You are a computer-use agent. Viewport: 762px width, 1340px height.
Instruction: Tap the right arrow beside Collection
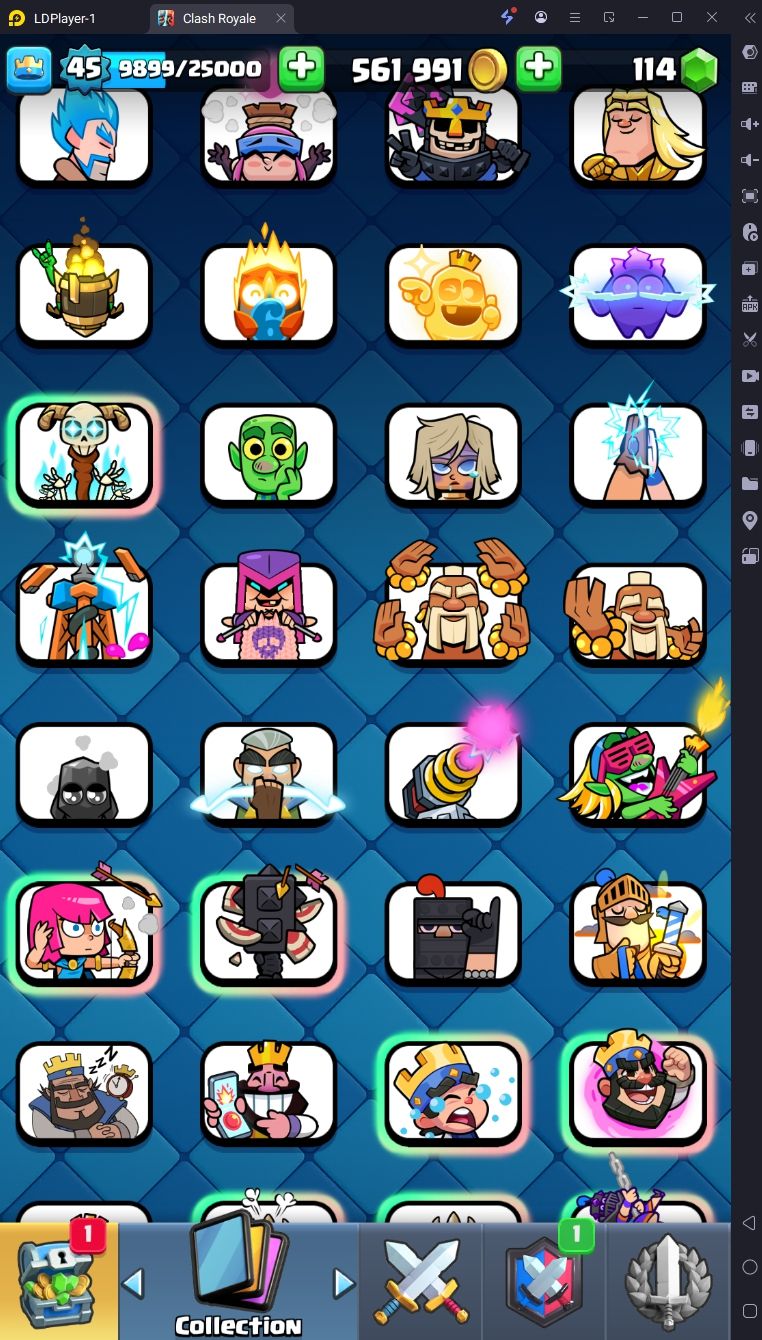343,1282
